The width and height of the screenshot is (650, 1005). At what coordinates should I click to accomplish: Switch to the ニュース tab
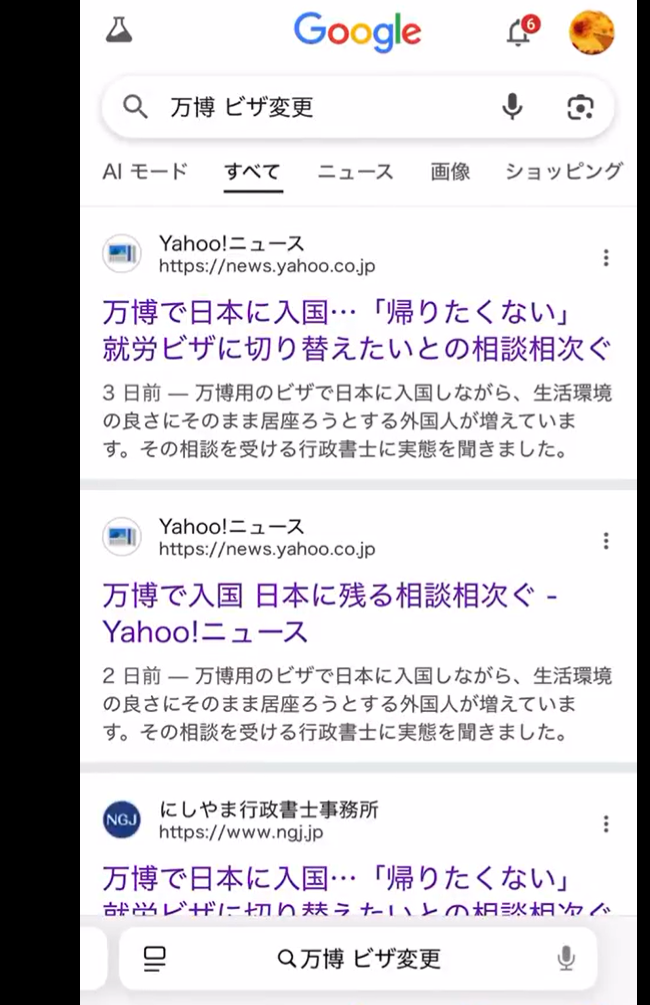tap(355, 171)
